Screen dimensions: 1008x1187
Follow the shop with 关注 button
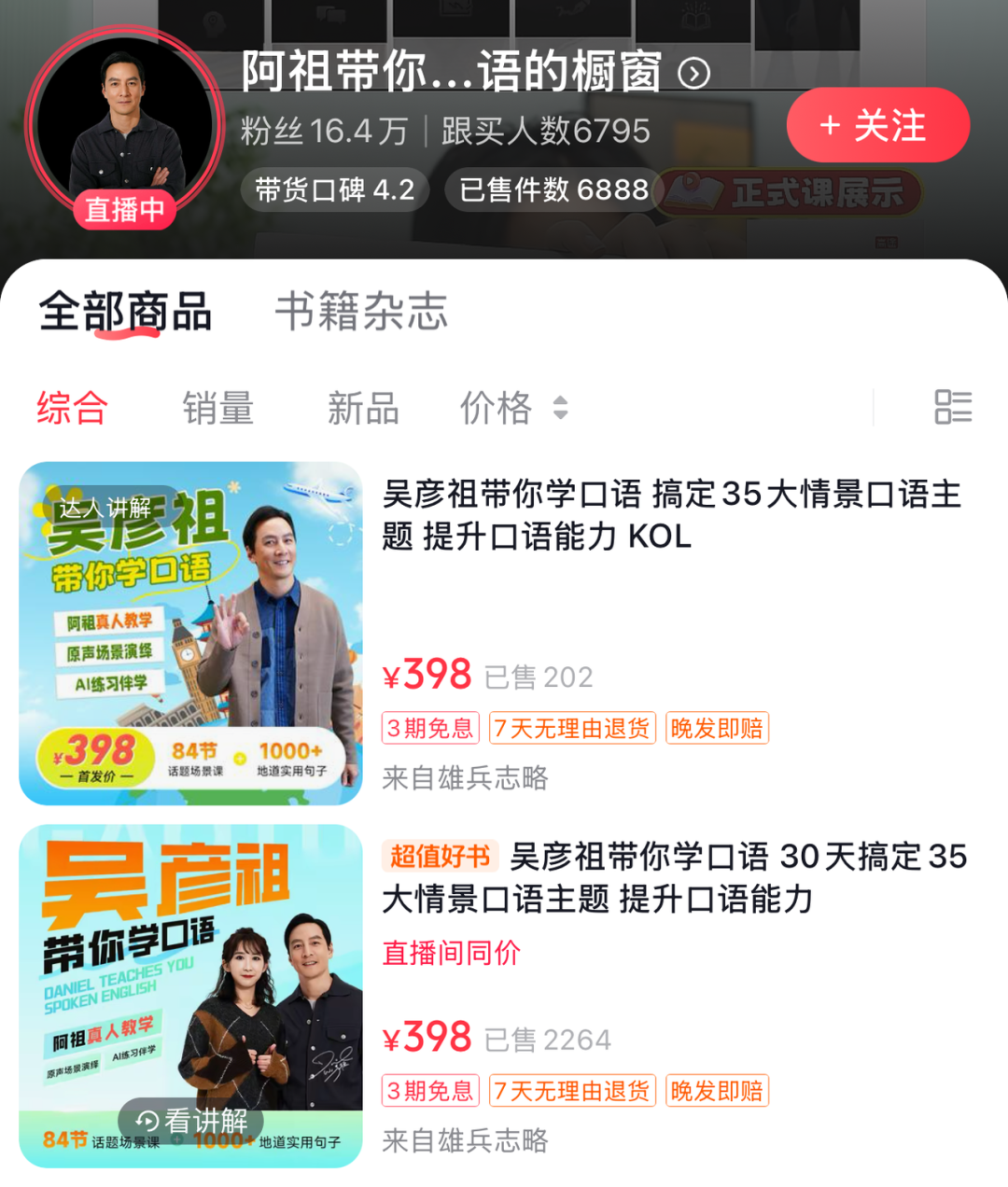pos(877,126)
